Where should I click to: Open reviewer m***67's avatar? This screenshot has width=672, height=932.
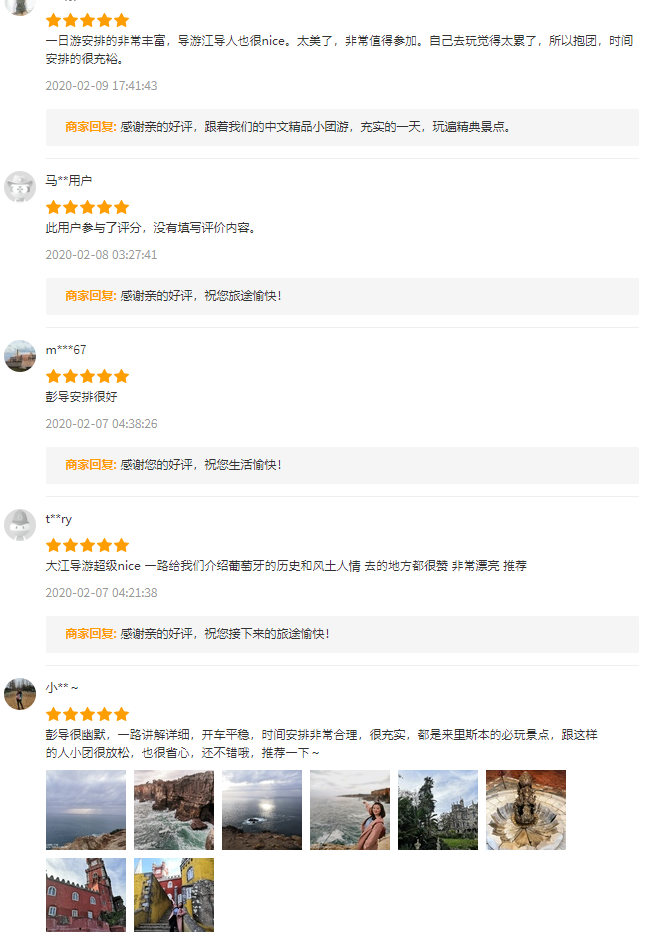[x=20, y=356]
